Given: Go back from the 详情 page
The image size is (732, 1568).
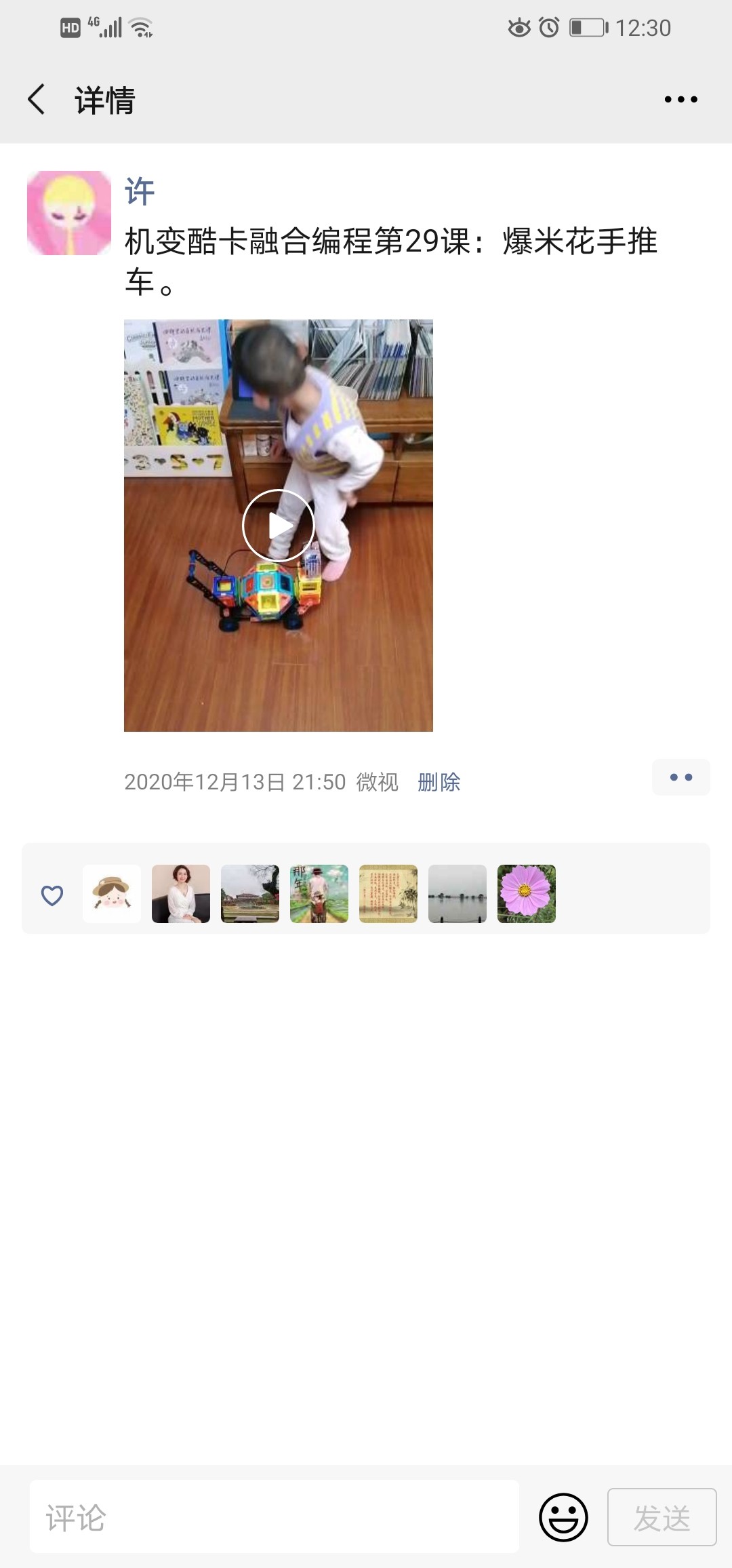Looking at the screenshot, I should click(37, 100).
